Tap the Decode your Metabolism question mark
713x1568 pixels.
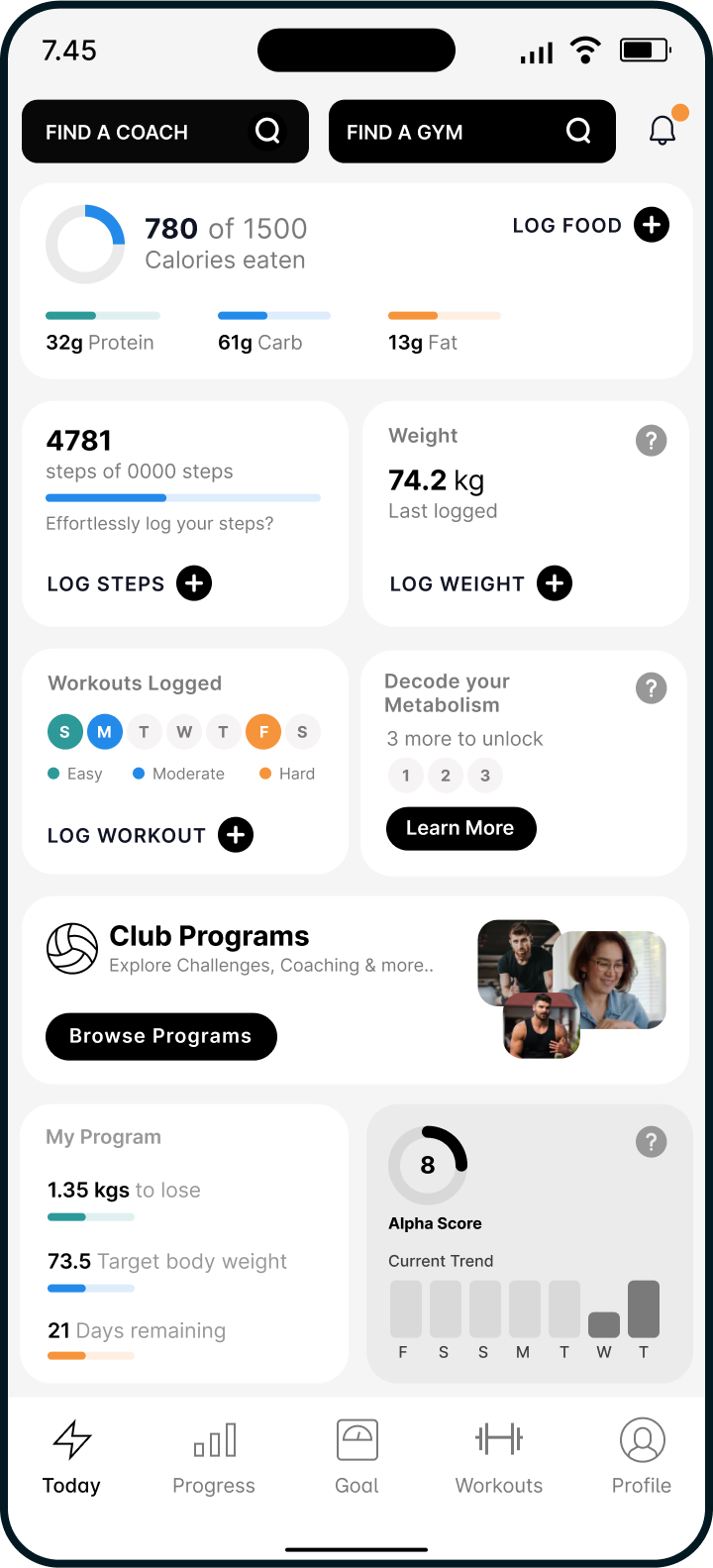tap(652, 687)
